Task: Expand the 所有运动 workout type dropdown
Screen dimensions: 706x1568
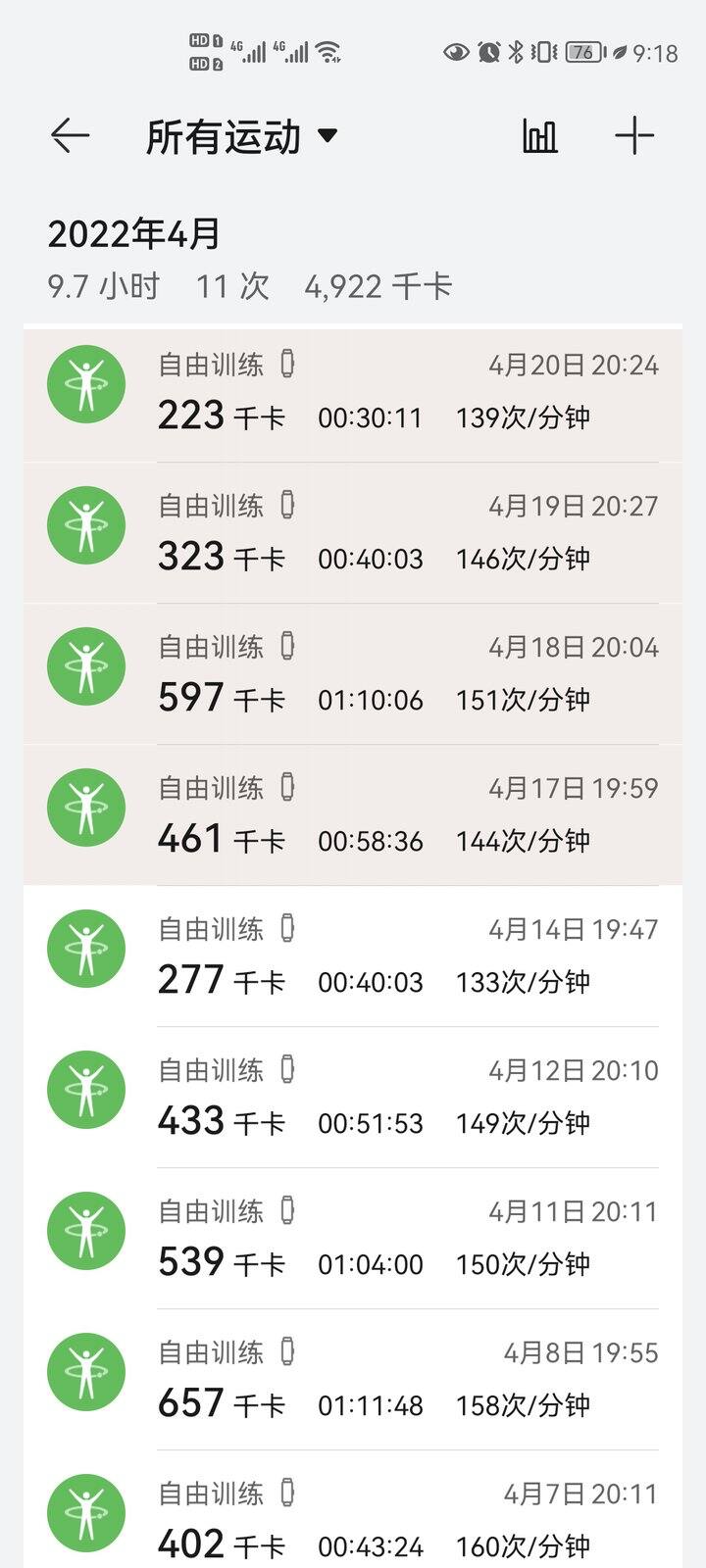Action: 241,136
